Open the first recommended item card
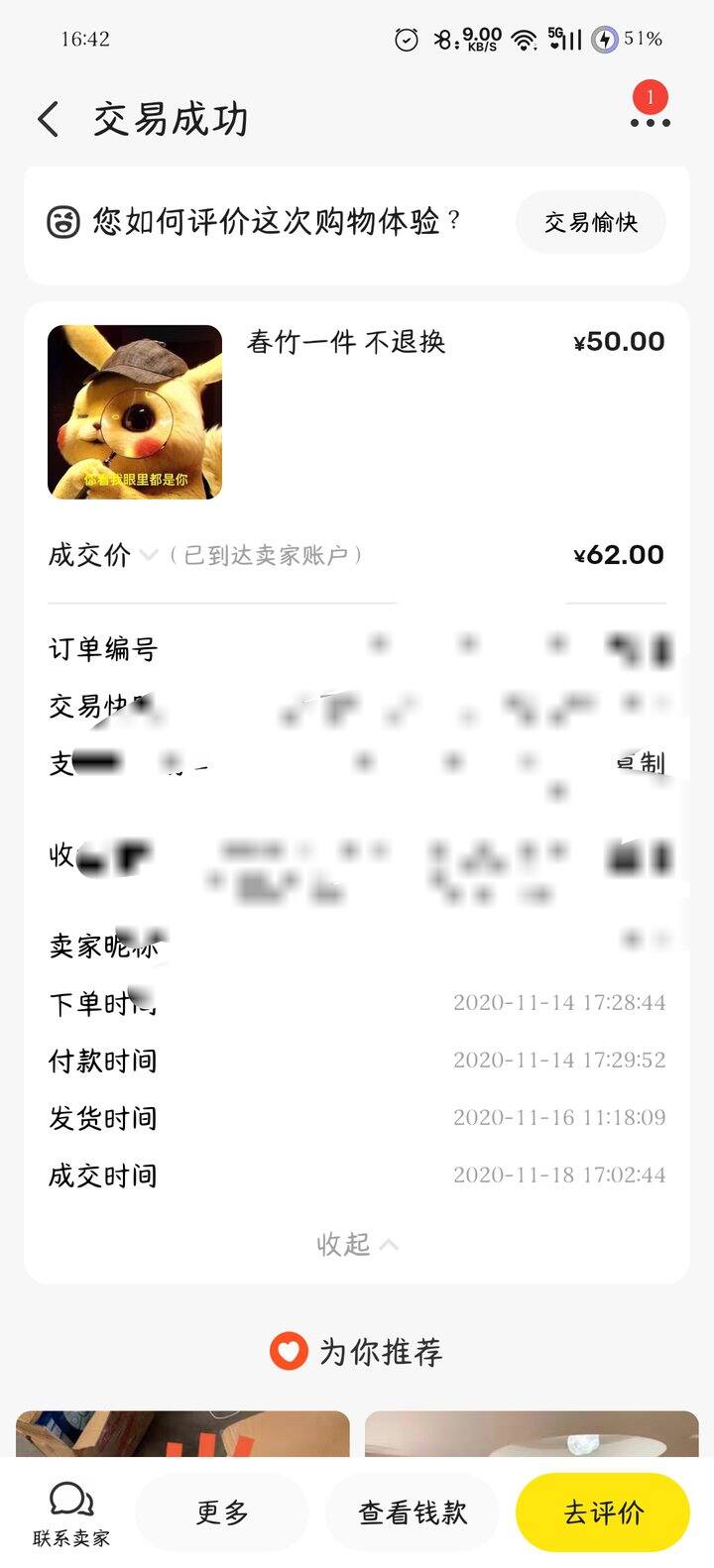This screenshot has width=714, height=1568. click(182, 1433)
